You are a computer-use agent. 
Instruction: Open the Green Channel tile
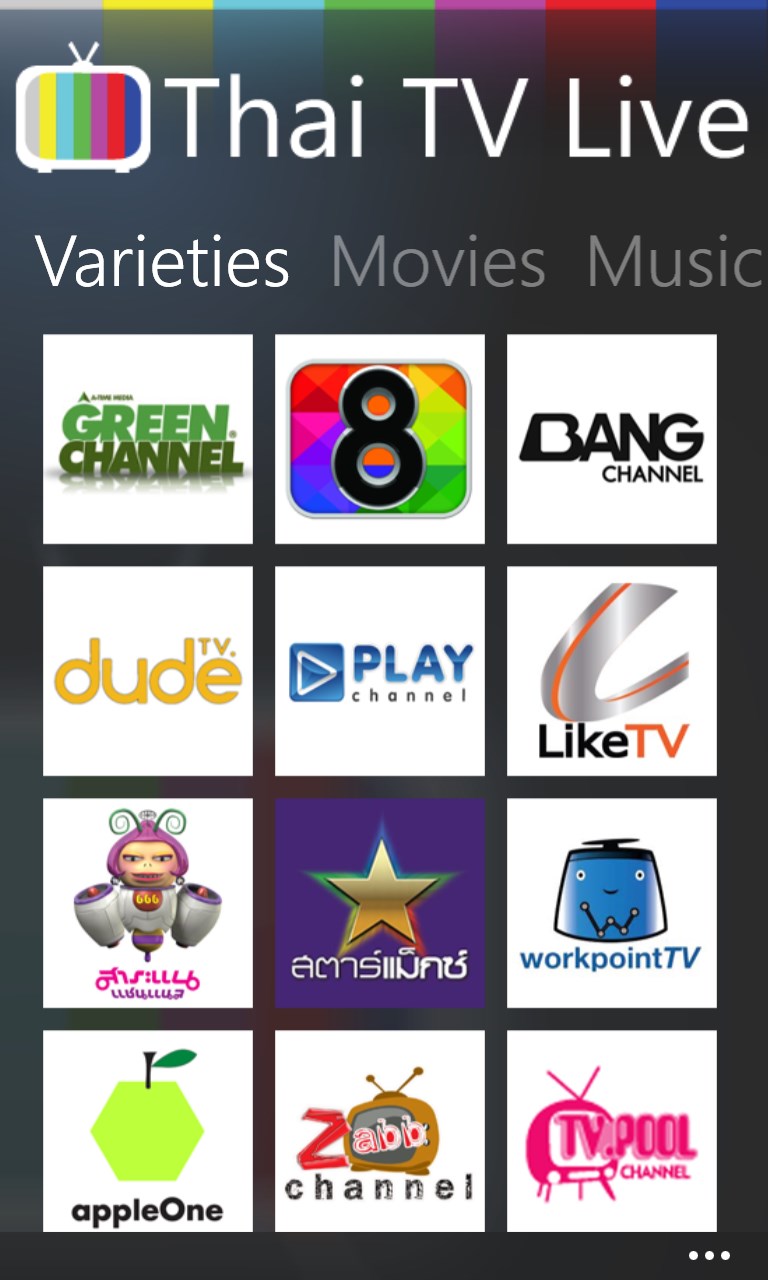click(x=148, y=439)
